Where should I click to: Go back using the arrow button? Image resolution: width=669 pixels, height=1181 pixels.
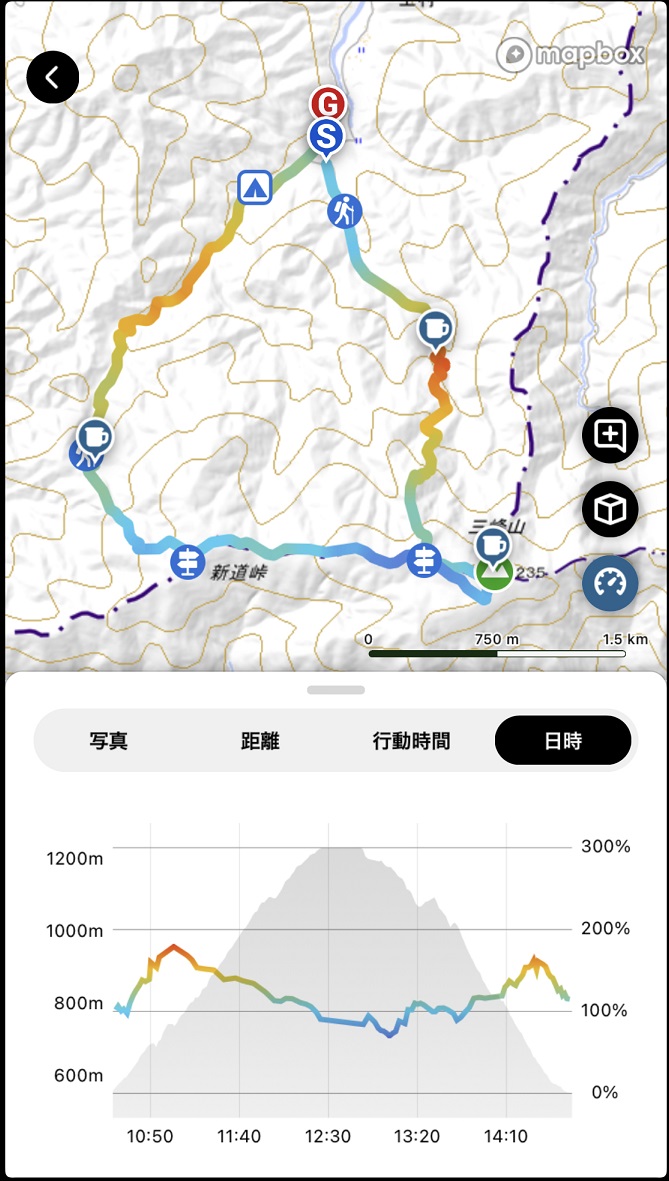click(x=53, y=77)
